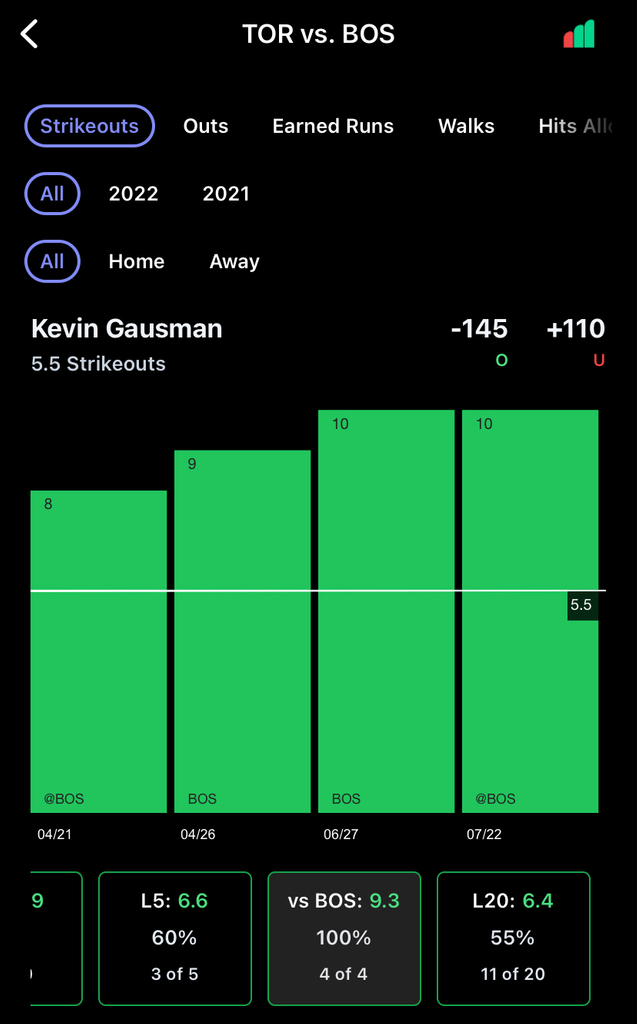Select the All seasons filter
The height and width of the screenshot is (1024, 637).
pos(52,194)
